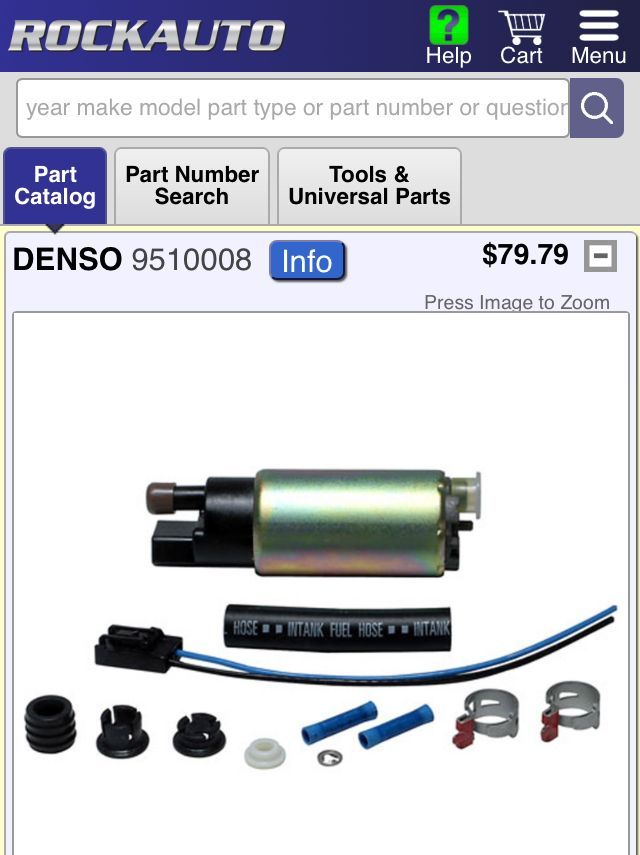Open the Help page
Image resolution: width=640 pixels, height=855 pixels.
pyautogui.click(x=448, y=36)
